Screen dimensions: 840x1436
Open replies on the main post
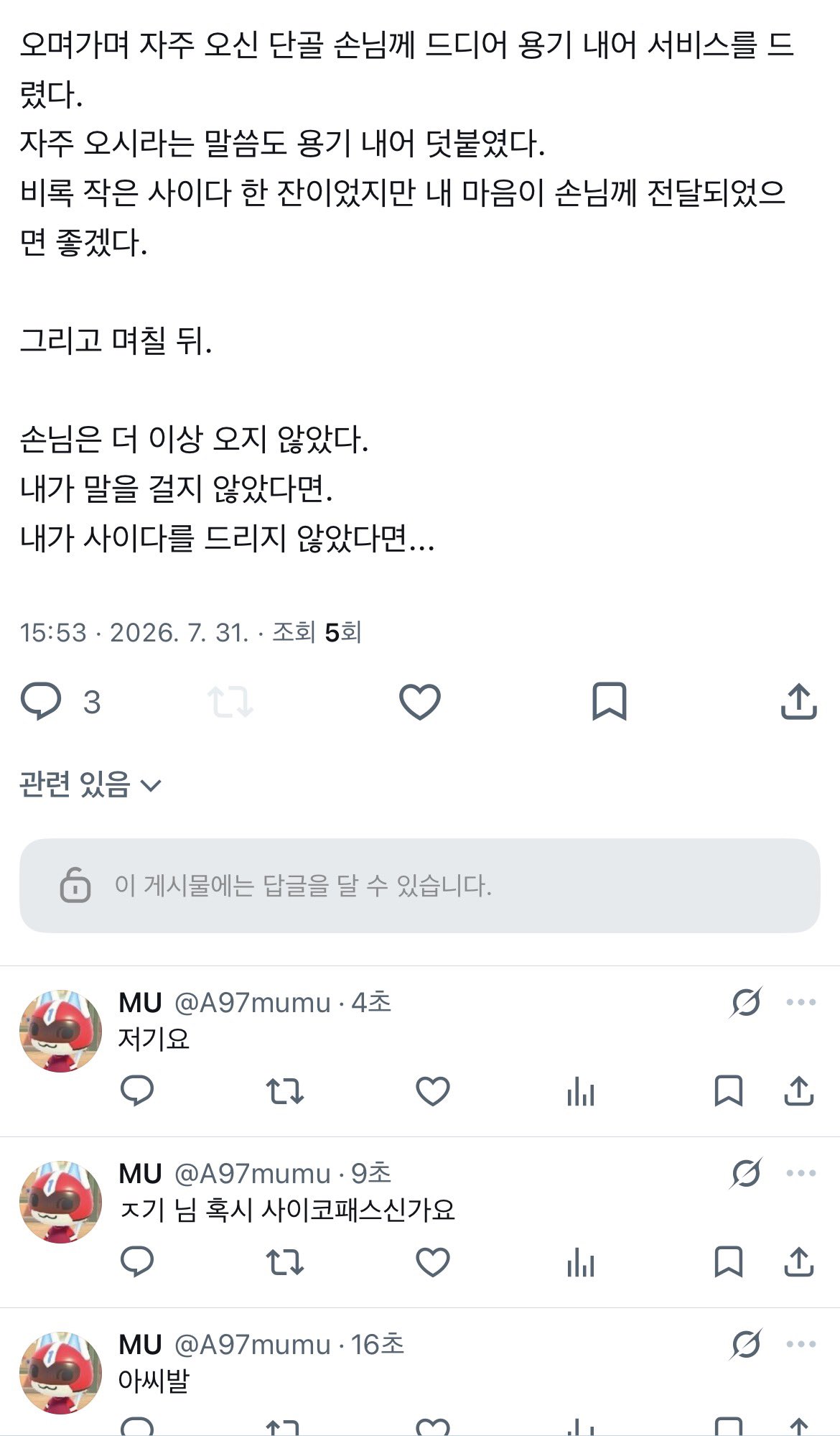click(x=41, y=701)
